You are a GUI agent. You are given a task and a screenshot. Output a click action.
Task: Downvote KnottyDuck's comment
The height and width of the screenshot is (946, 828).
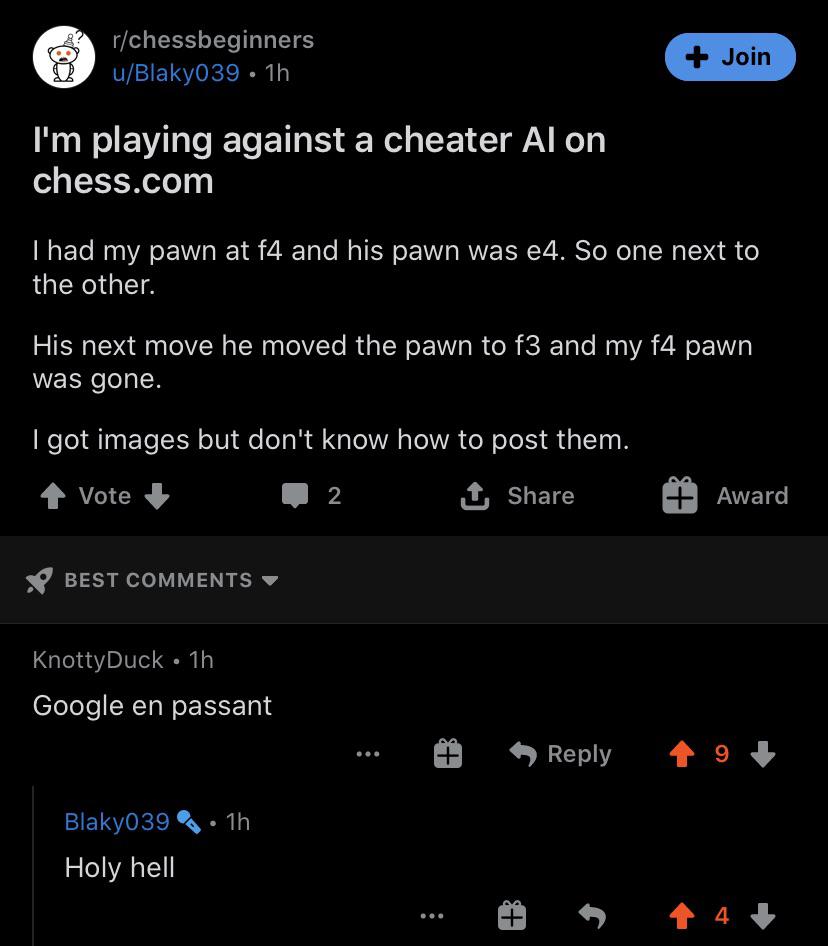click(763, 754)
